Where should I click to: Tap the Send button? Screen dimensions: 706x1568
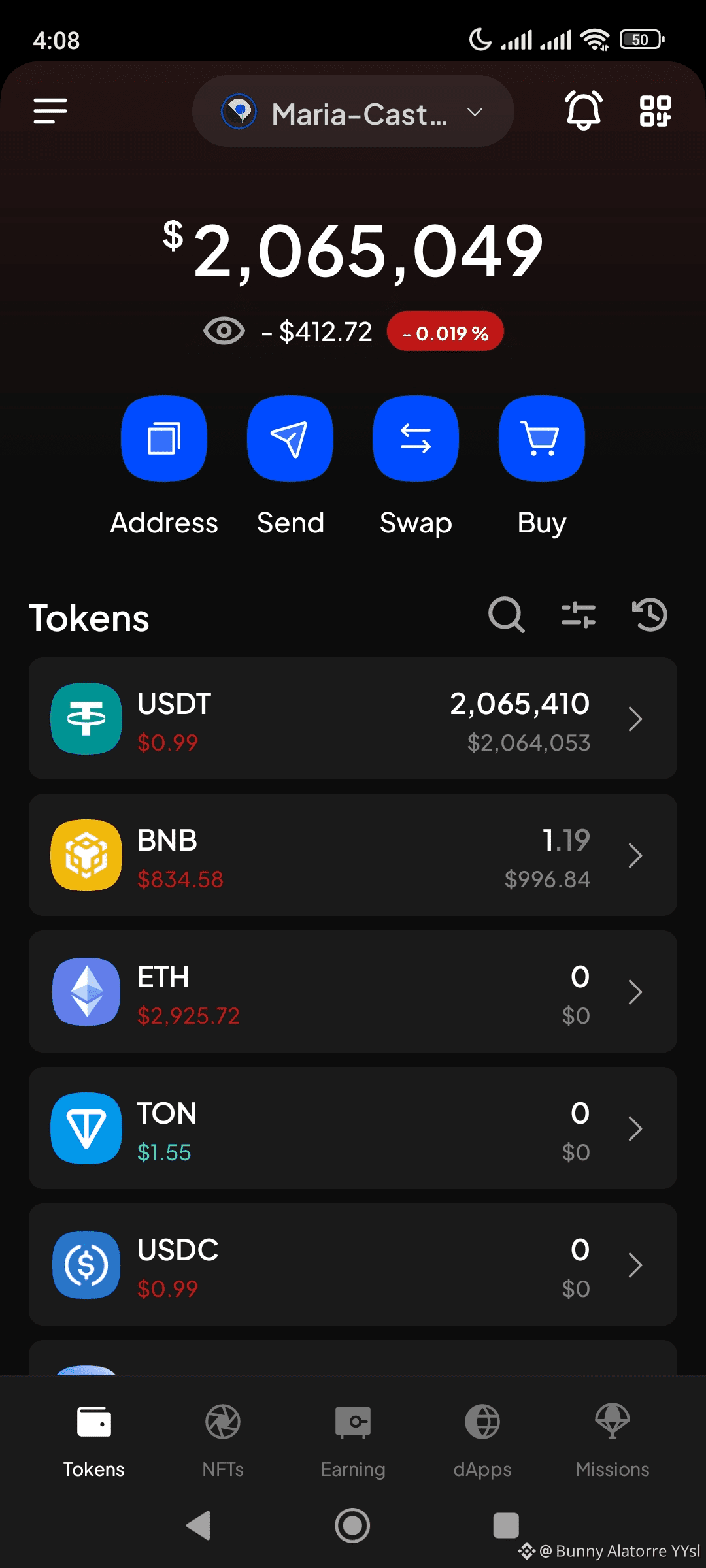click(x=290, y=438)
